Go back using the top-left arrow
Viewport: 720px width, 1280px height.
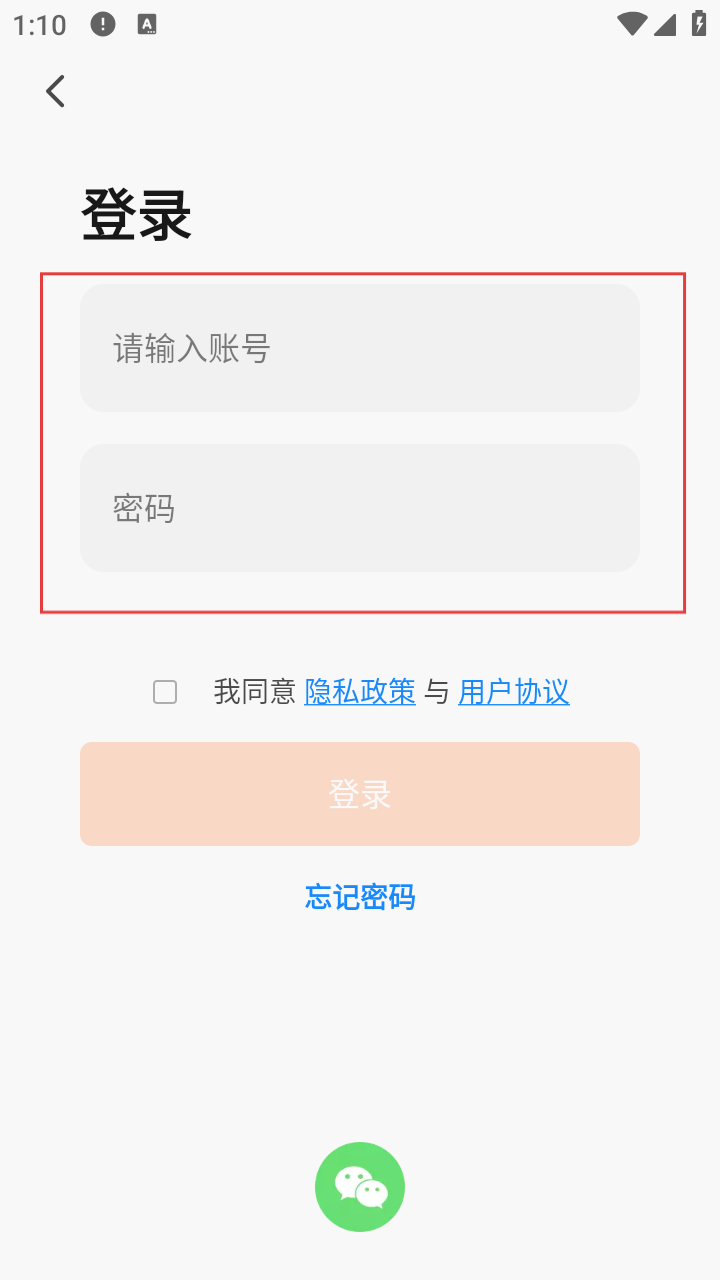[x=55, y=91]
